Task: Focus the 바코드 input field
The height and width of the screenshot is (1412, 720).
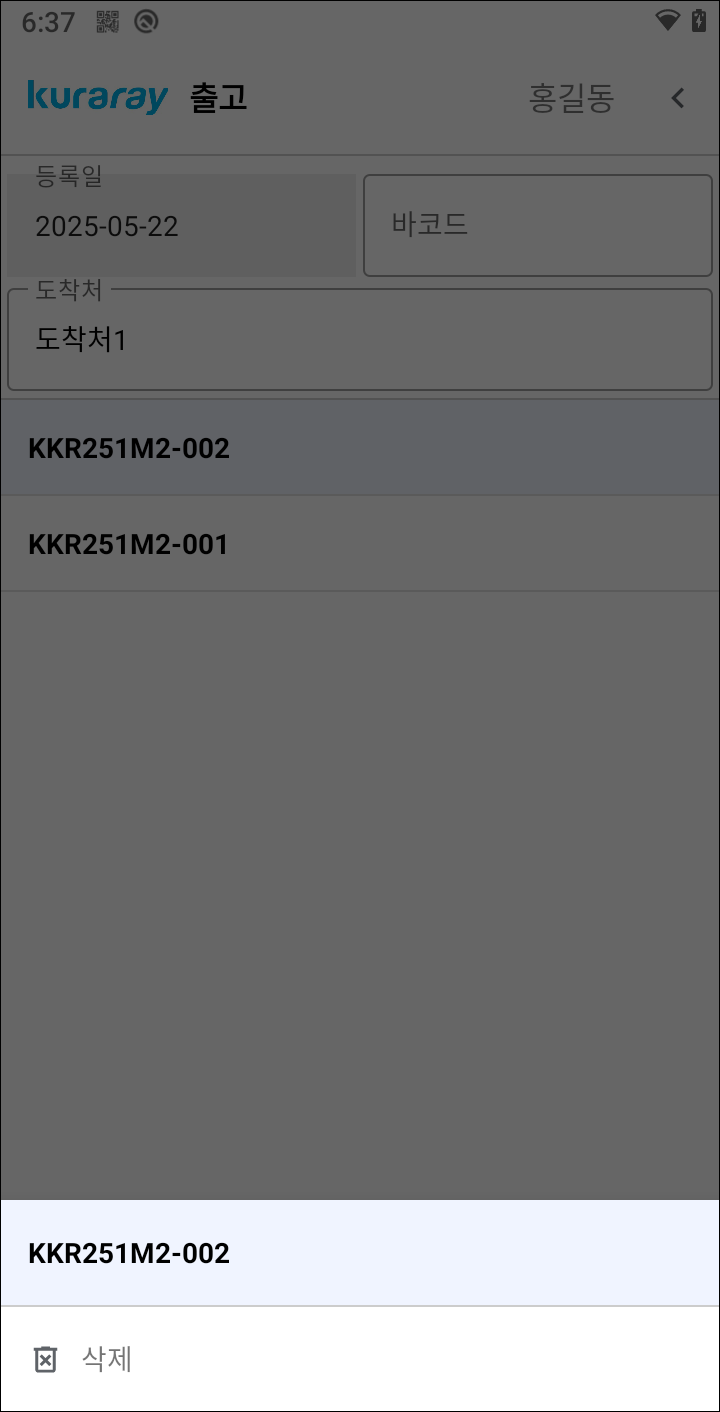Action: click(538, 225)
